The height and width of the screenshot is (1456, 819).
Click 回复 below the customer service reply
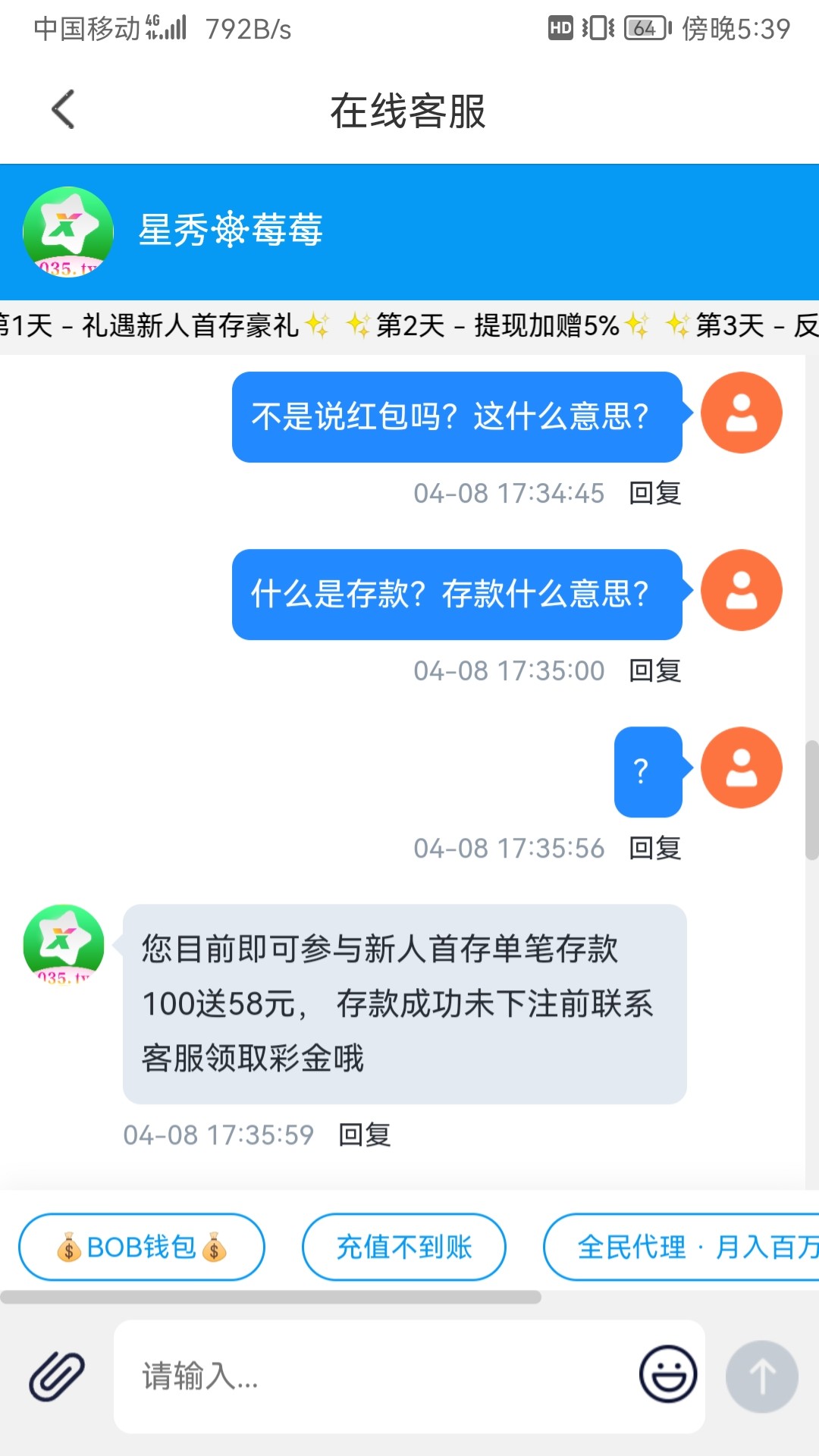pos(365,1135)
